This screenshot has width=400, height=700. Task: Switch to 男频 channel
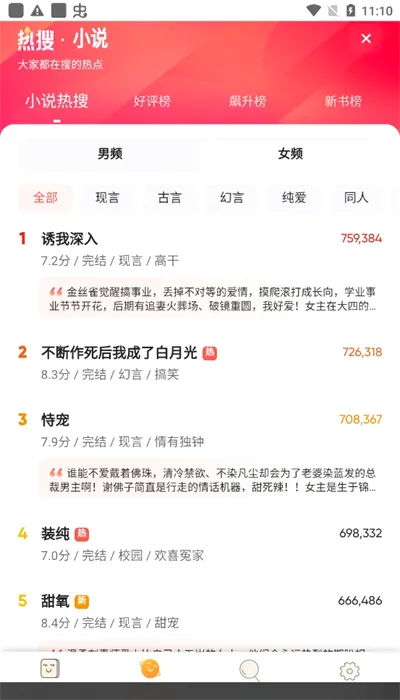pyautogui.click(x=110, y=154)
